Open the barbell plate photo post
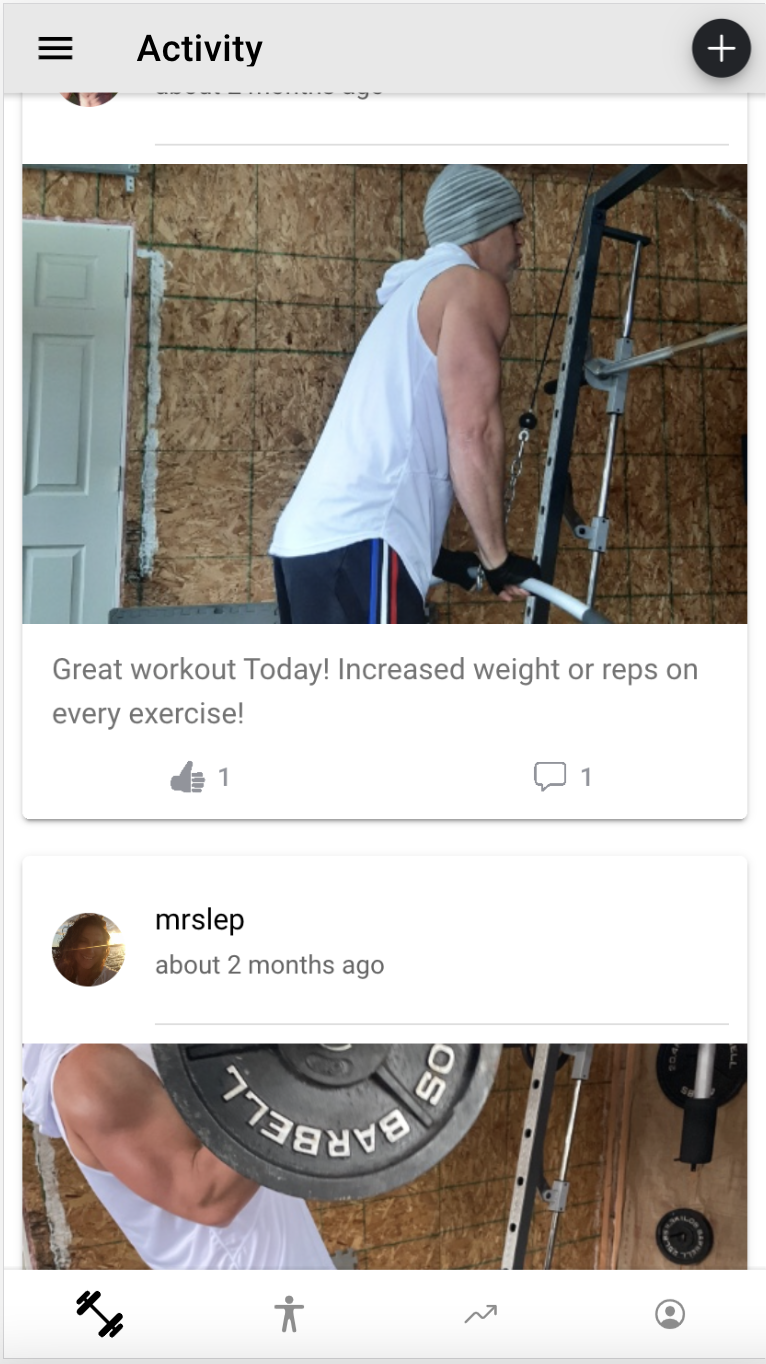The height and width of the screenshot is (1364, 766). (384, 1156)
